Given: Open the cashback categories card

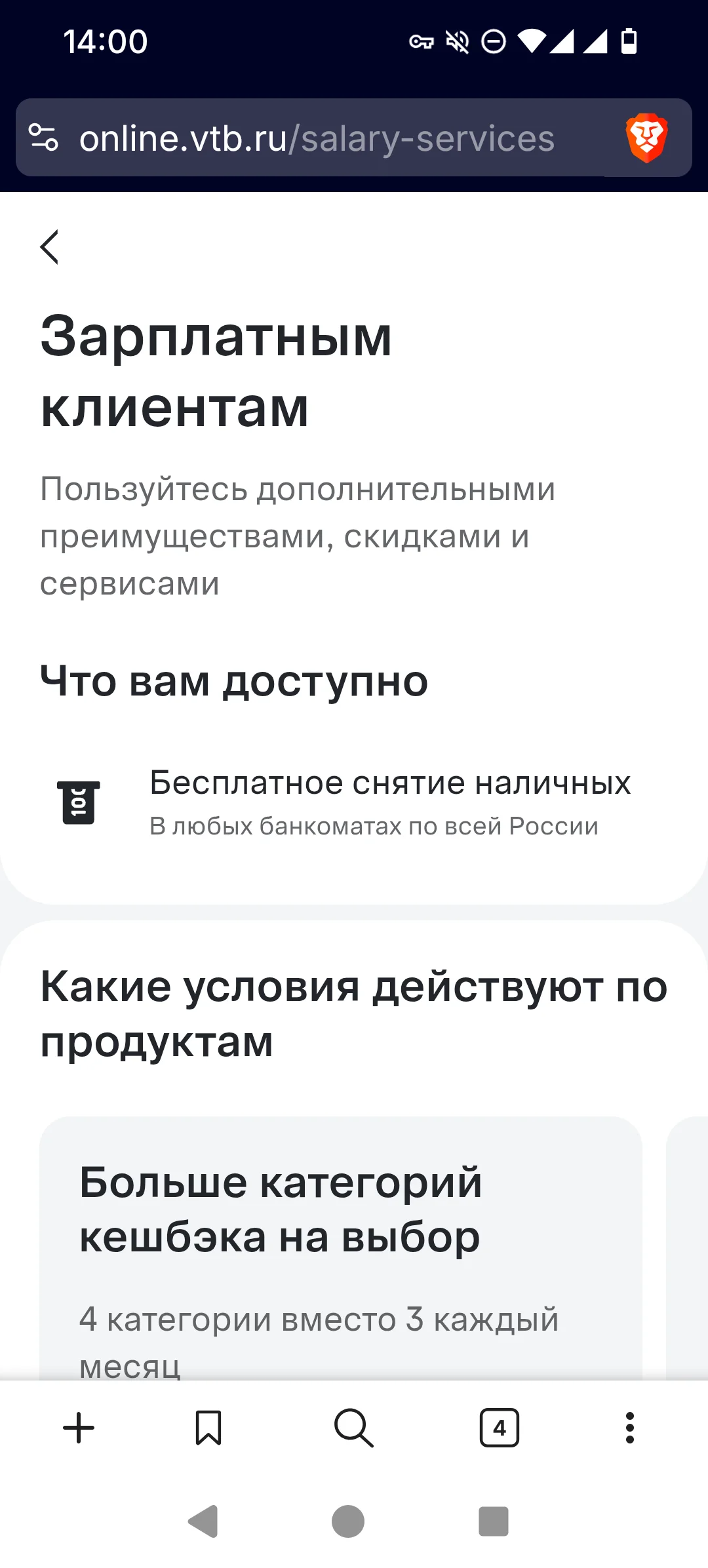Looking at the screenshot, I should tap(340, 1245).
